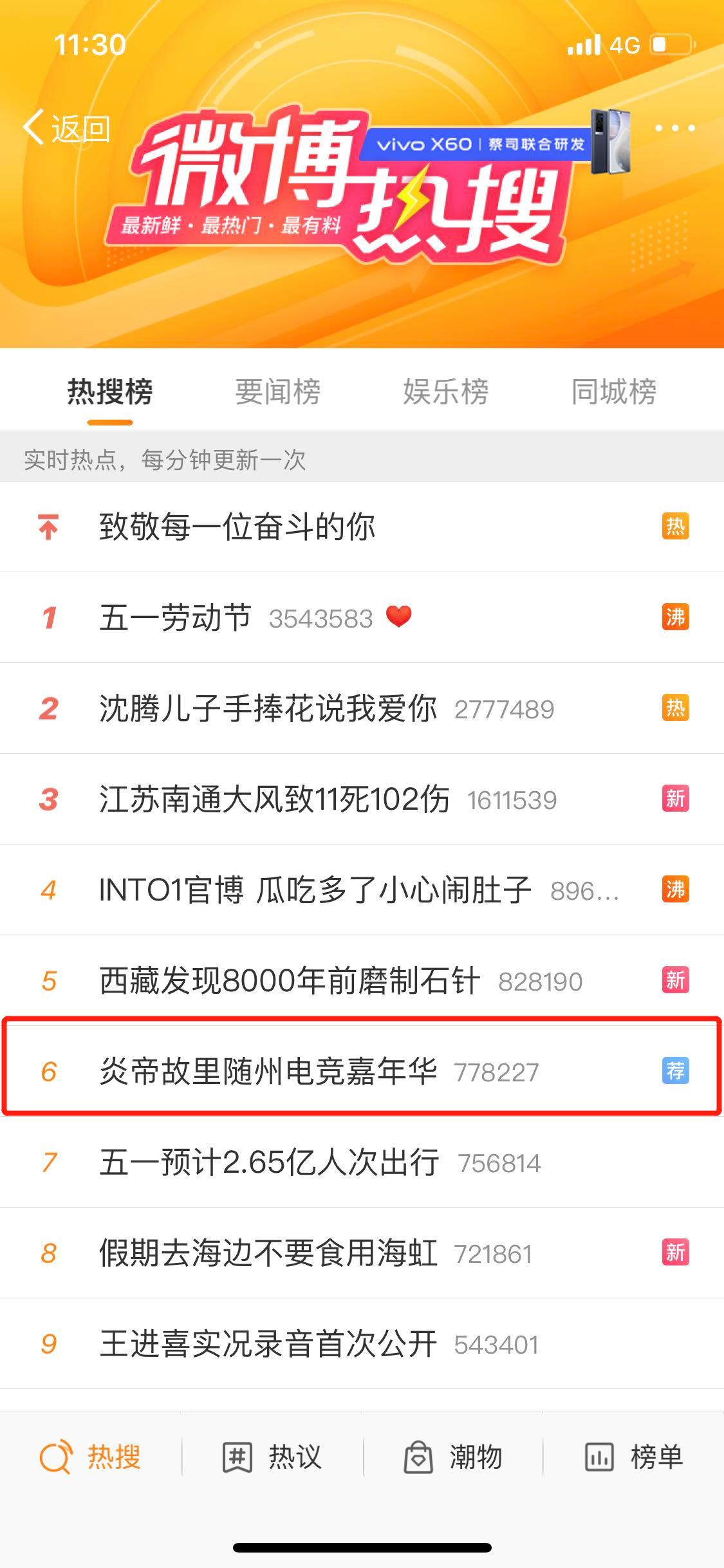Open pinned topic 致敬每一位奋斗的你

237,527
